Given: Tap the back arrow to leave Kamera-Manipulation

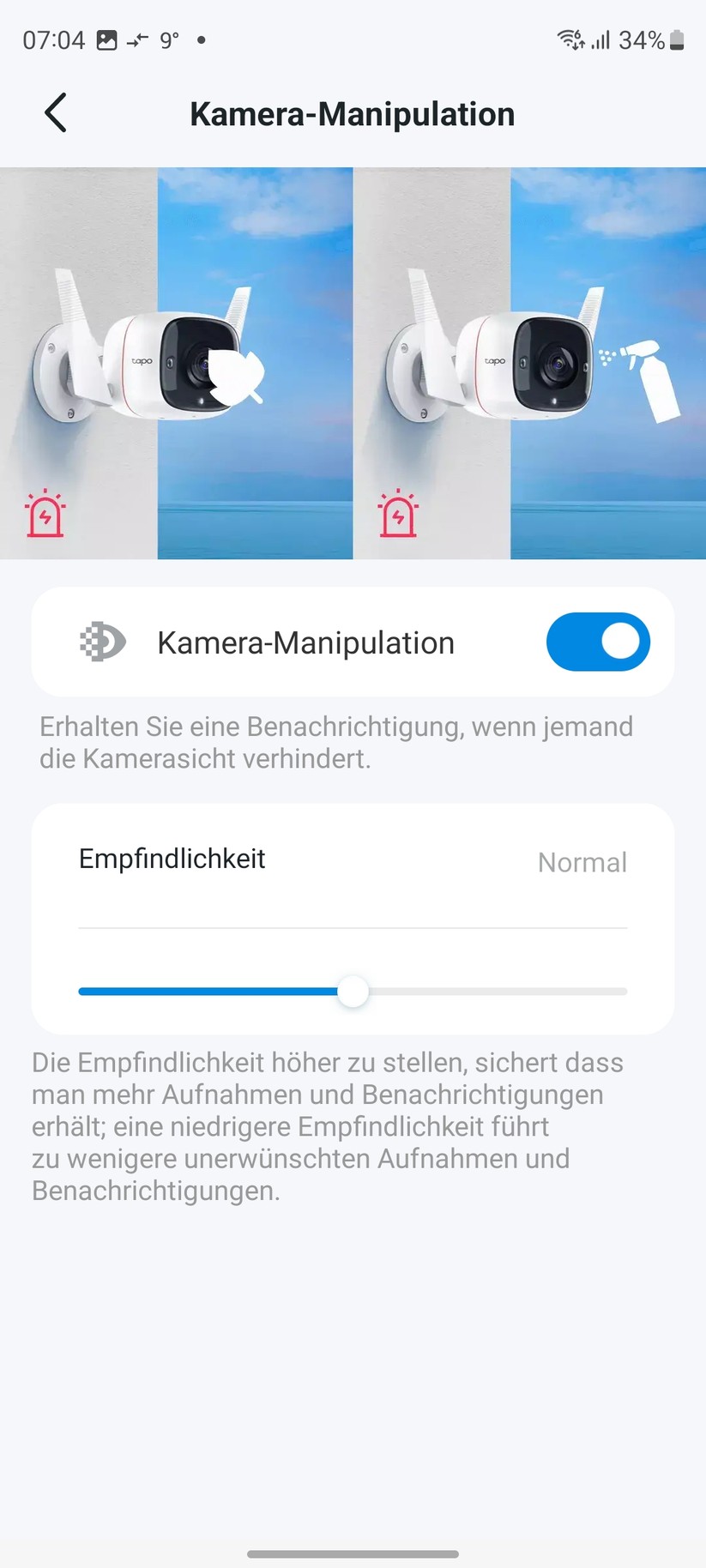Looking at the screenshot, I should click(x=55, y=112).
